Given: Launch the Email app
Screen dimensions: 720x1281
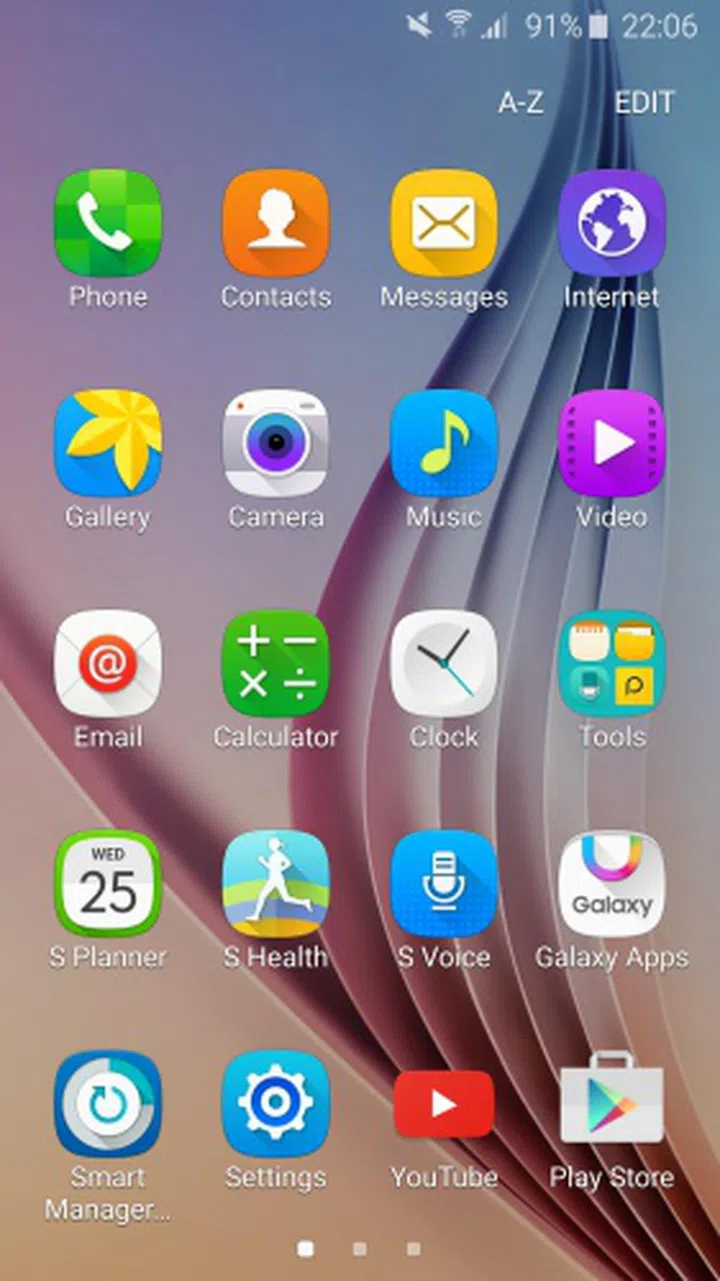Looking at the screenshot, I should click(107, 663).
